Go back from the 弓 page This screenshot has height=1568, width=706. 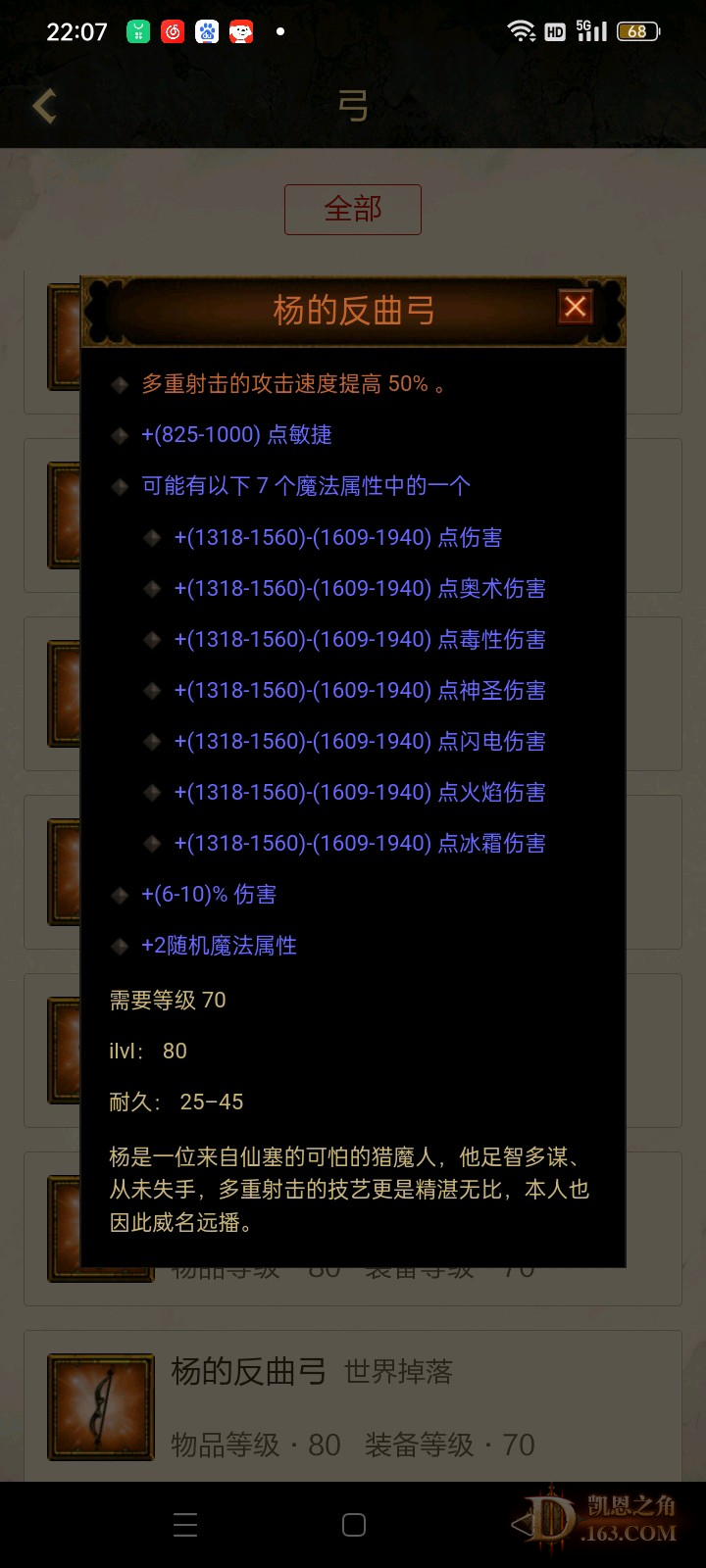(44, 106)
